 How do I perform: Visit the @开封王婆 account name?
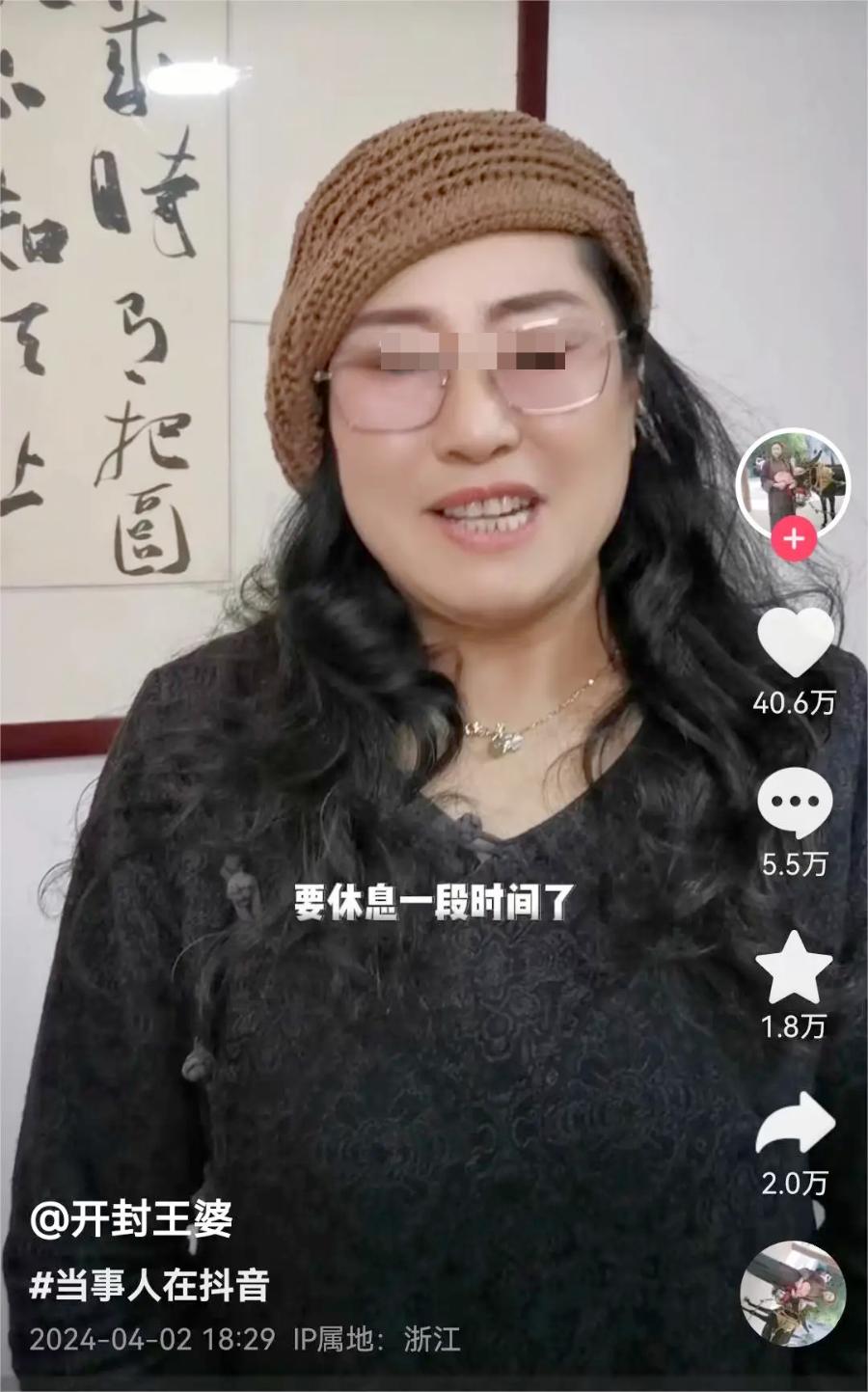(x=131, y=1220)
